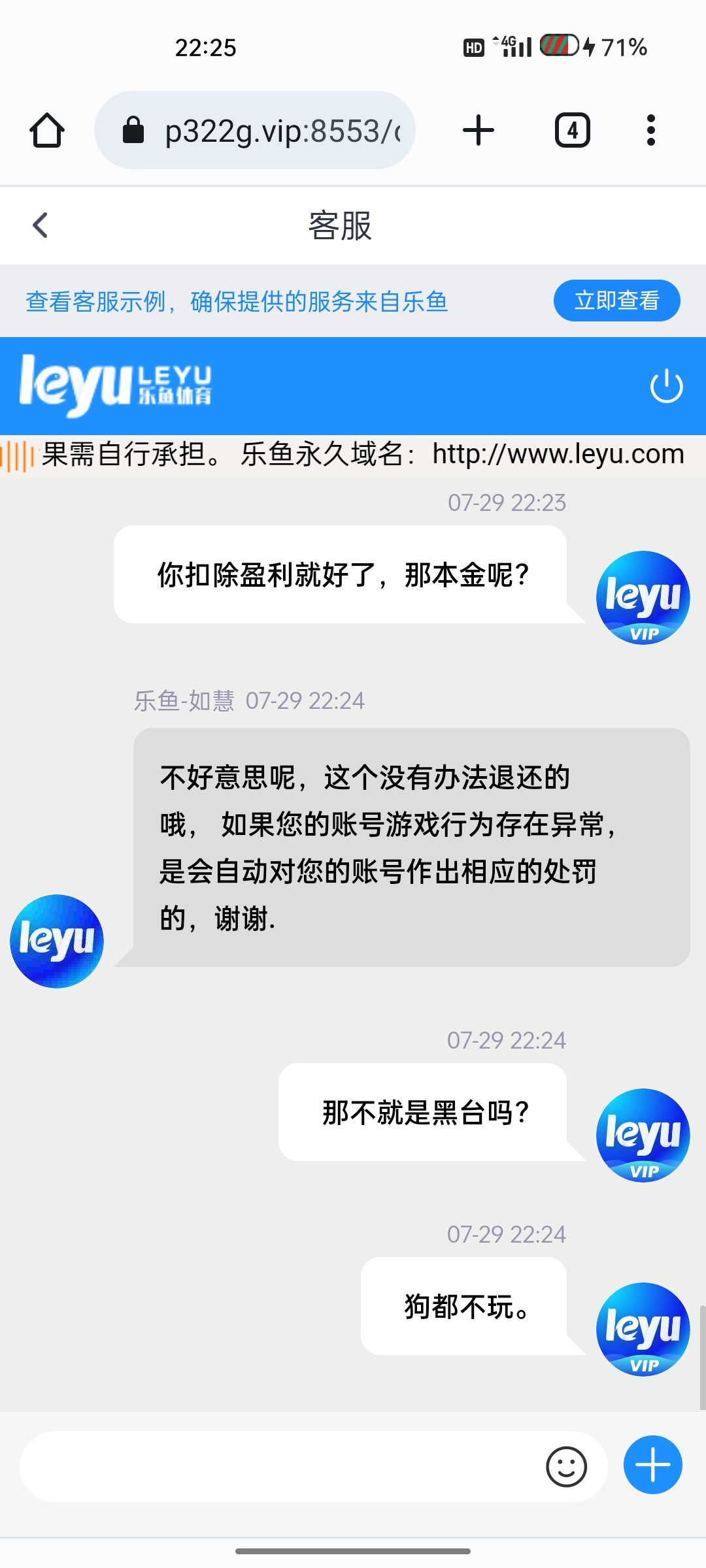Open the browser three-dot overflow menu
This screenshot has height=1568, width=706.
[x=650, y=129]
